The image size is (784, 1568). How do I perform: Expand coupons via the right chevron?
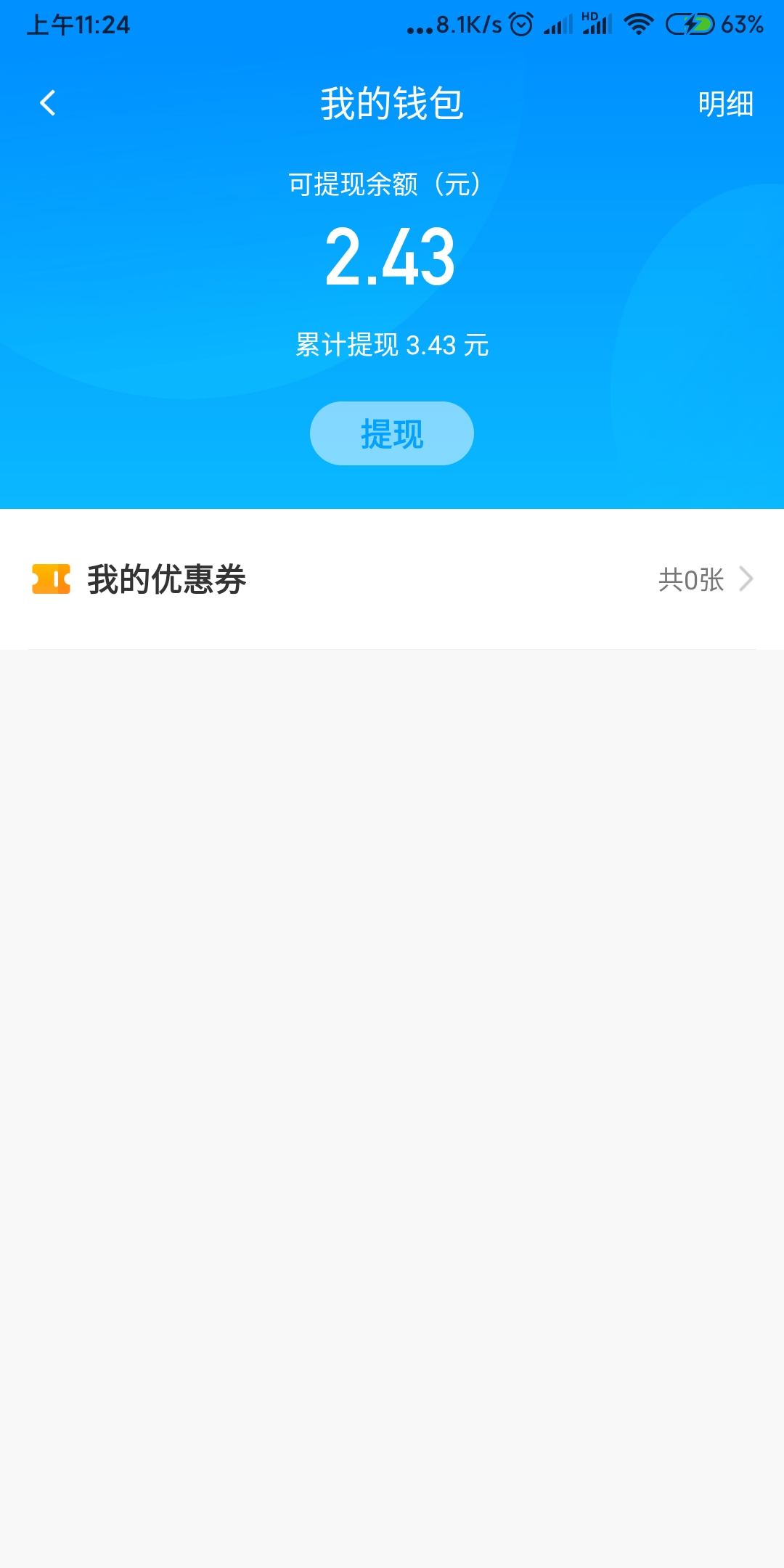click(747, 579)
